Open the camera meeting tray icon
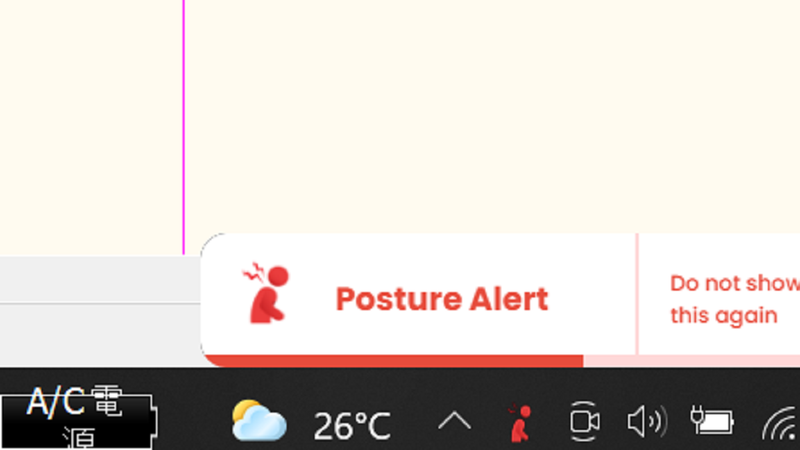This screenshot has width=800, height=450. pyautogui.click(x=584, y=422)
